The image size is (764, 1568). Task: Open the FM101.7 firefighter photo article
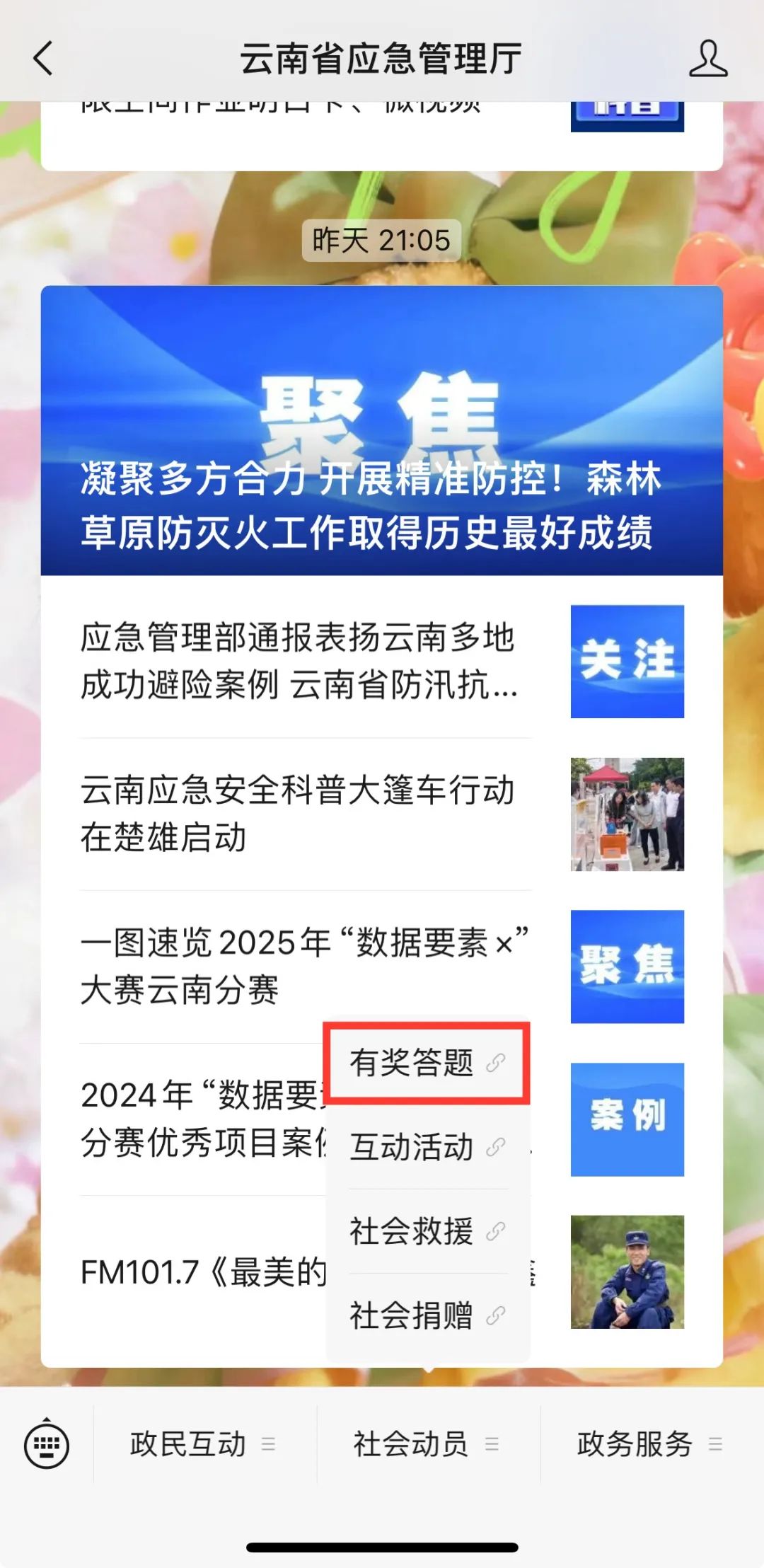(627, 1272)
